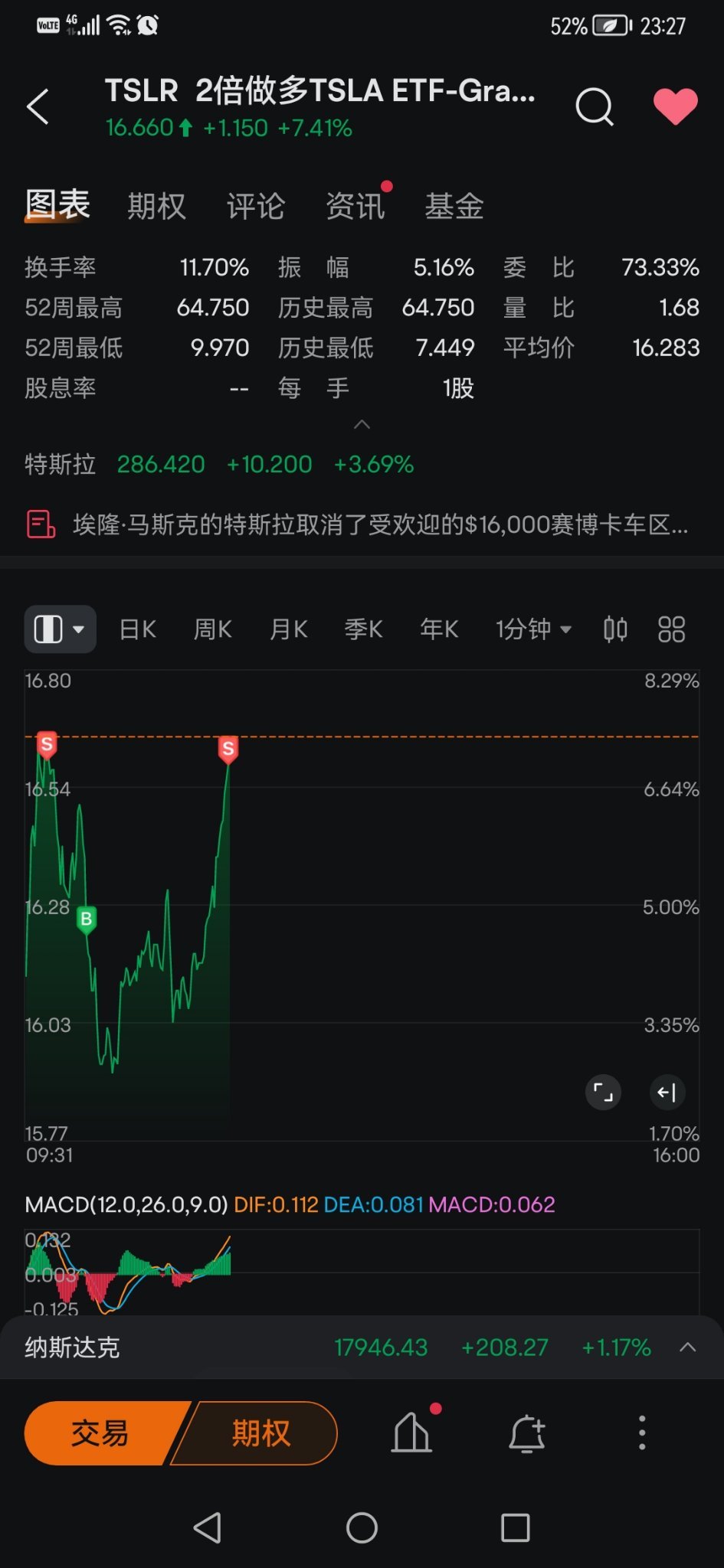
Task: Expand the 纳斯达克 index bar
Action: tap(688, 1347)
